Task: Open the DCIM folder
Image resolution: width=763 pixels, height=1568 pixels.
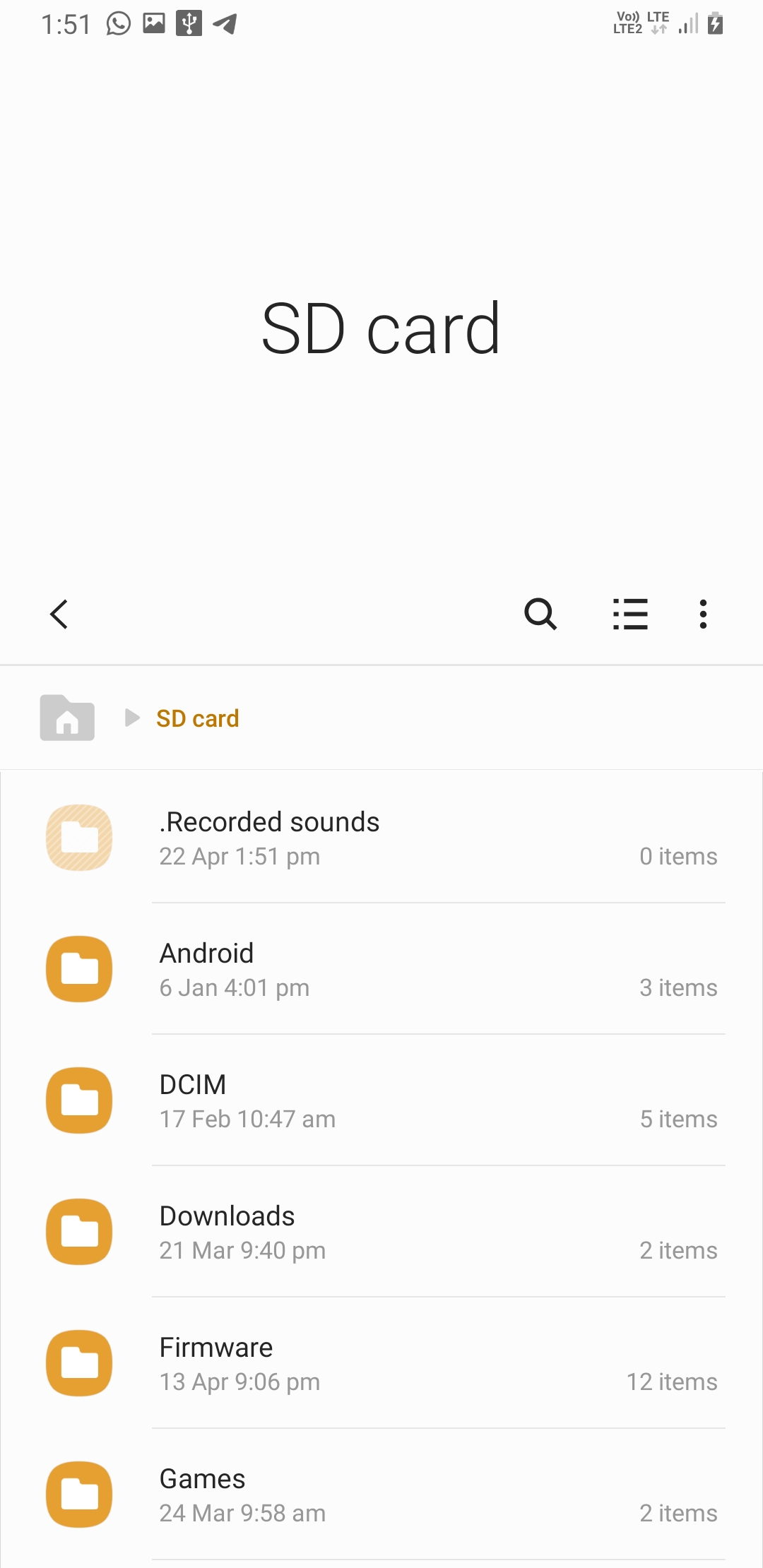Action: coord(381,1100)
